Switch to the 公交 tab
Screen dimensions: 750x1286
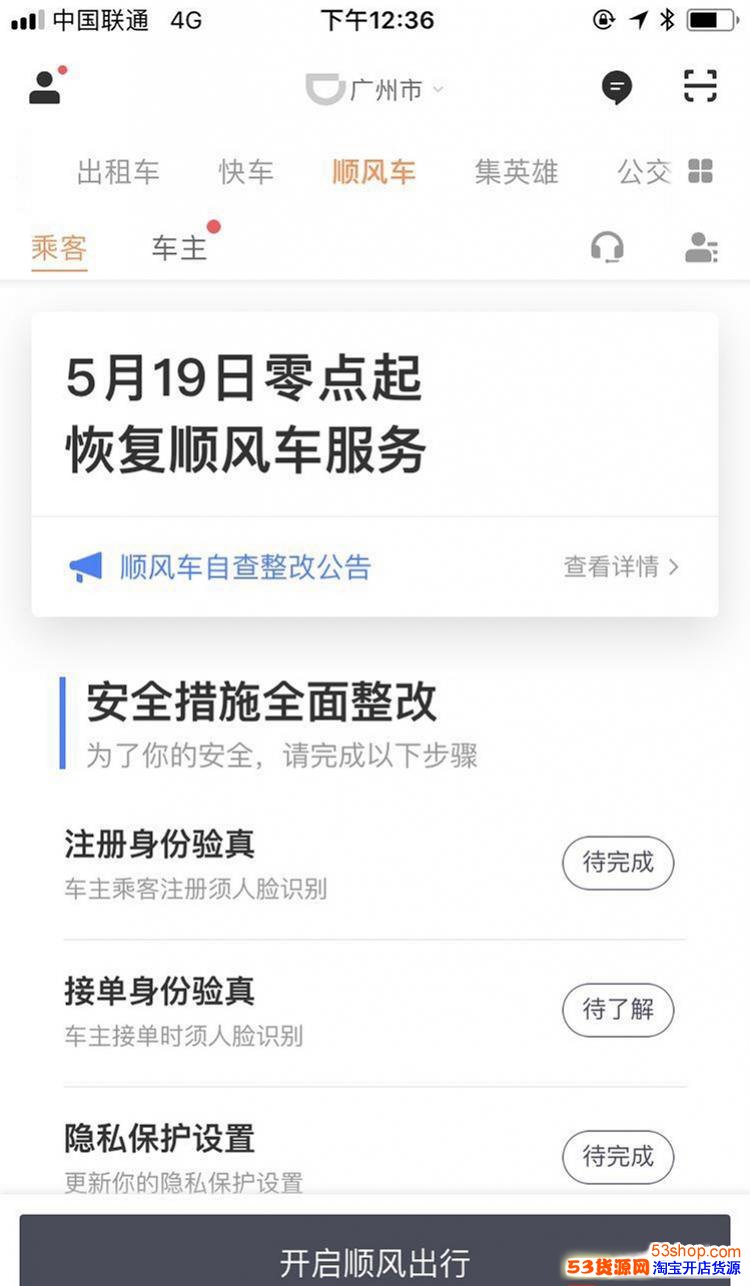click(643, 171)
